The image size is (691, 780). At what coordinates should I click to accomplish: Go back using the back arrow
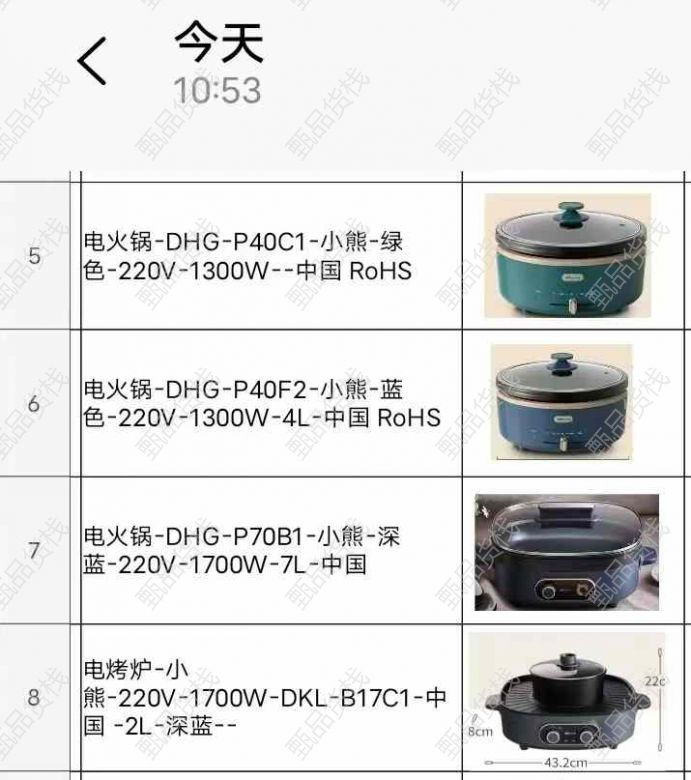tap(91, 62)
